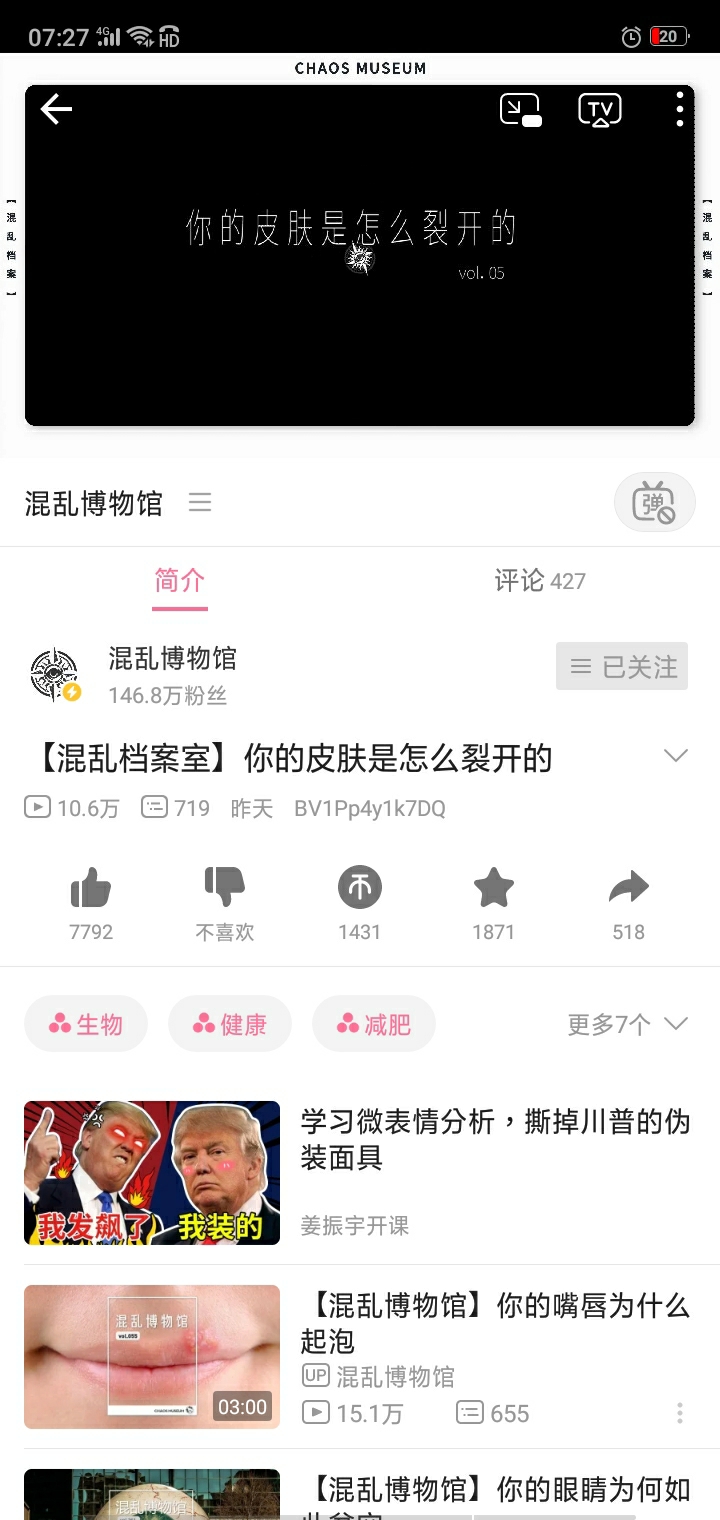Switch the video to picture-in-picture mode
The width and height of the screenshot is (720, 1520).
(x=520, y=110)
